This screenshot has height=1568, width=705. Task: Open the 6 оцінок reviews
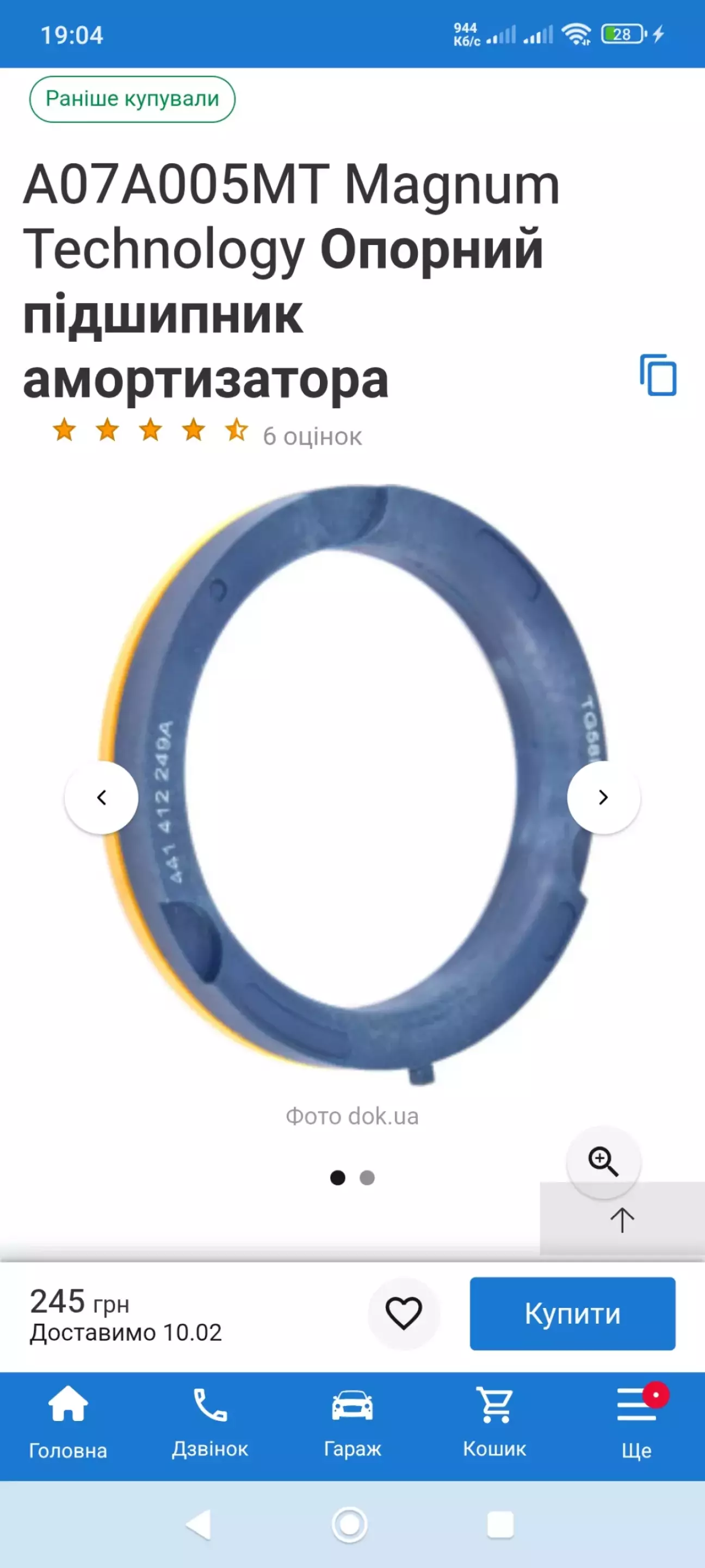[x=312, y=436]
